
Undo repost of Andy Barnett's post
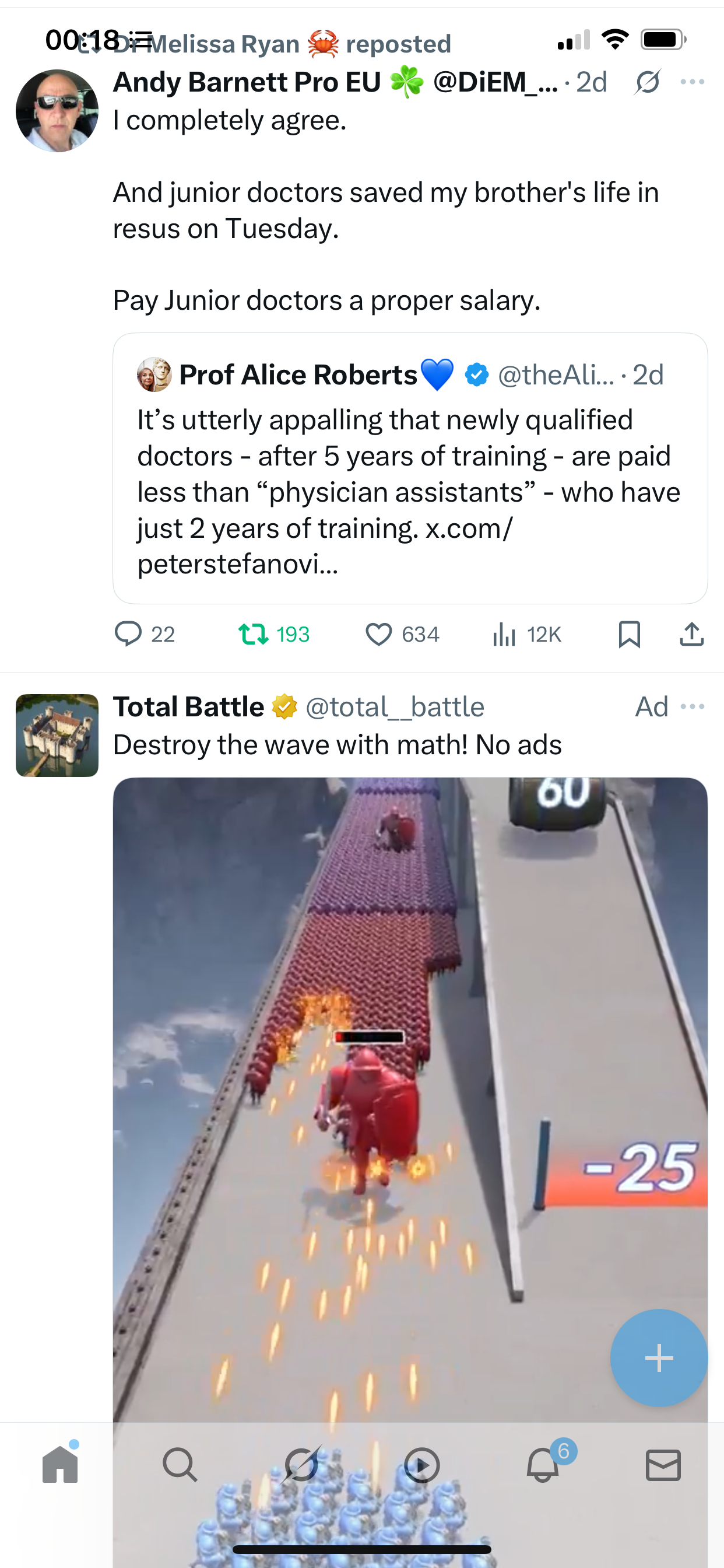pos(274,634)
